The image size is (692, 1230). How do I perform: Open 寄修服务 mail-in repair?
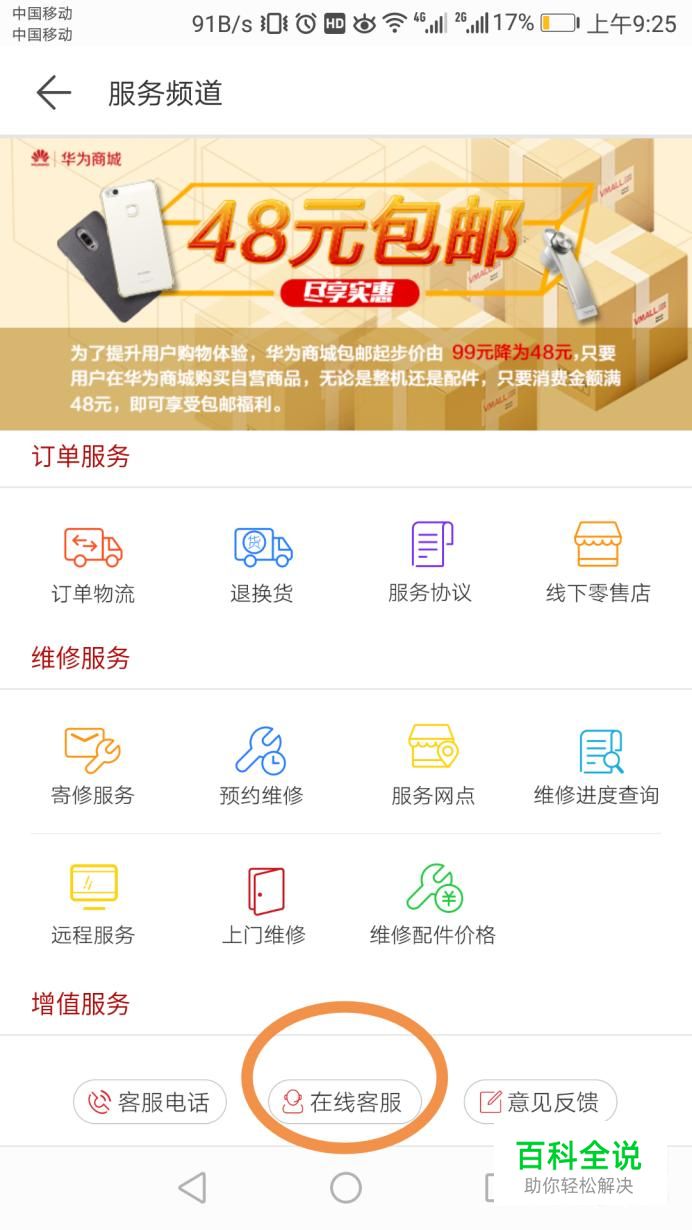click(93, 766)
